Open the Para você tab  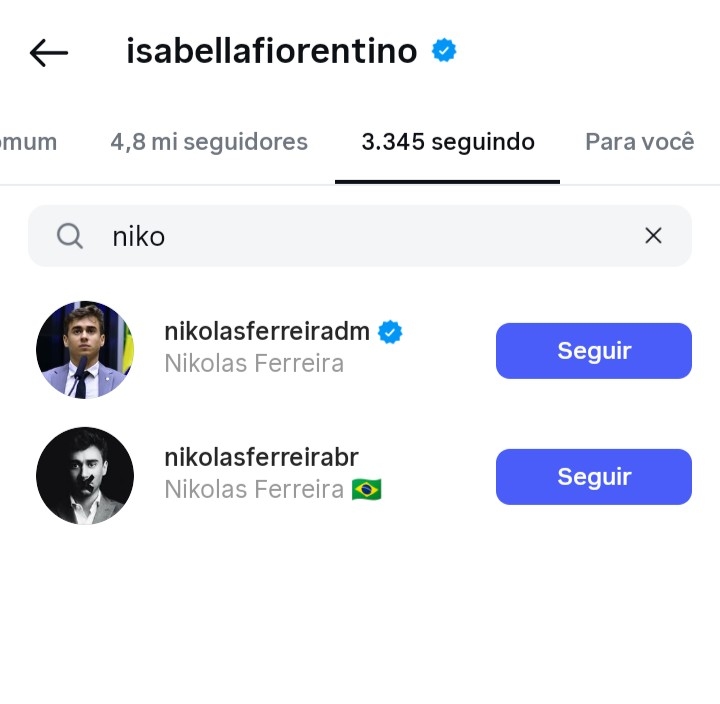point(639,142)
